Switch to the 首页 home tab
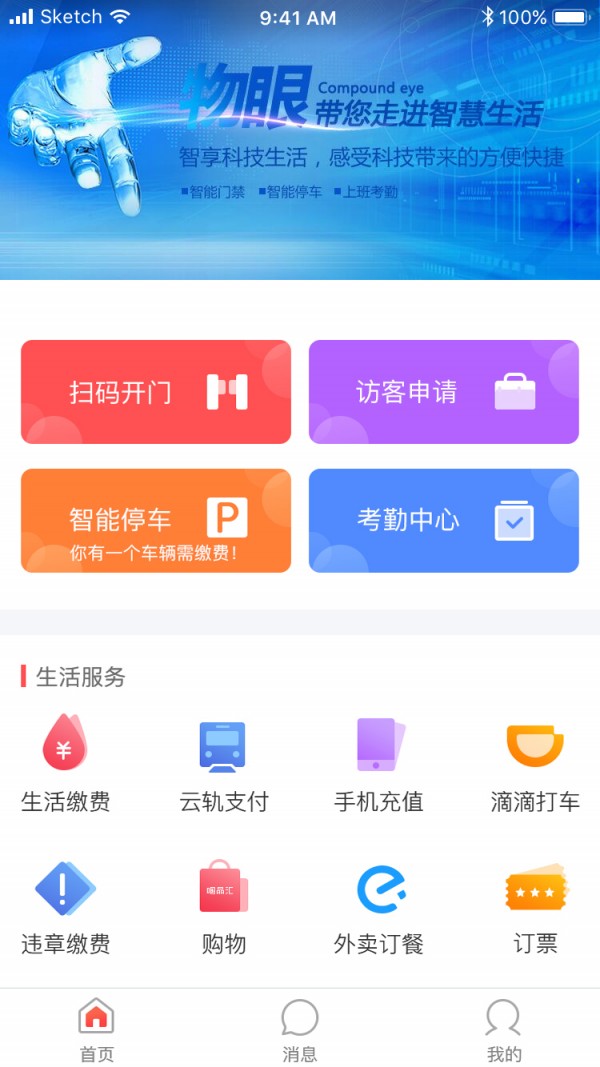Viewport: 600px width, 1067px height. click(96, 1030)
